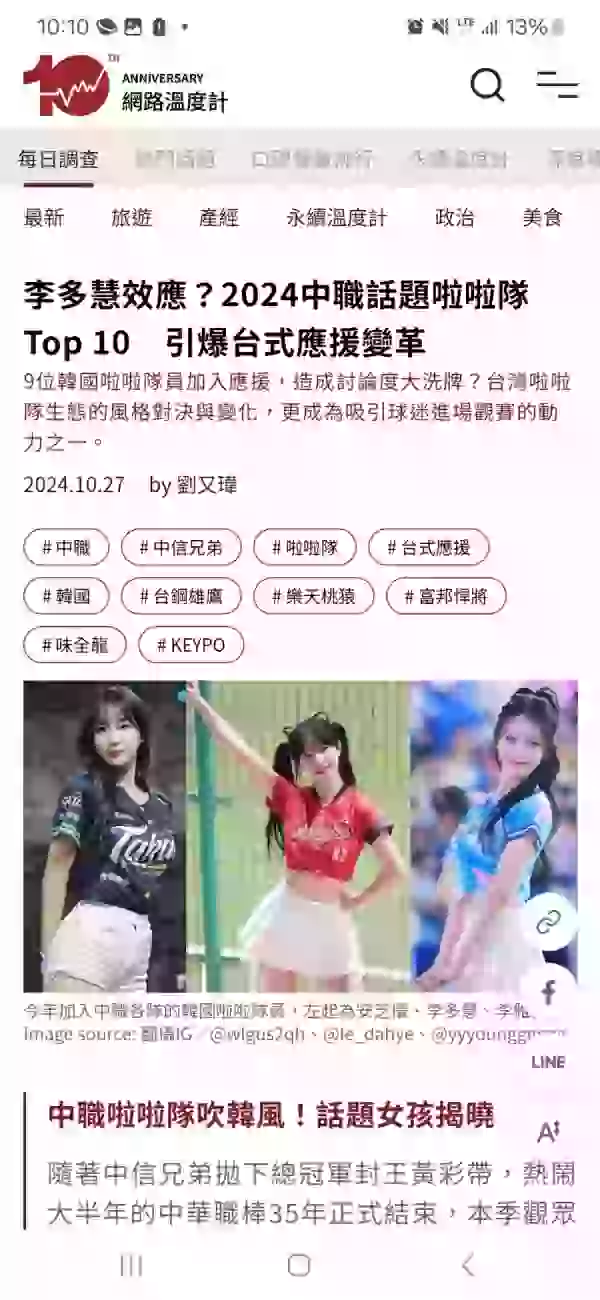Open the hamburger menu
600x1300 pixels.
[557, 85]
